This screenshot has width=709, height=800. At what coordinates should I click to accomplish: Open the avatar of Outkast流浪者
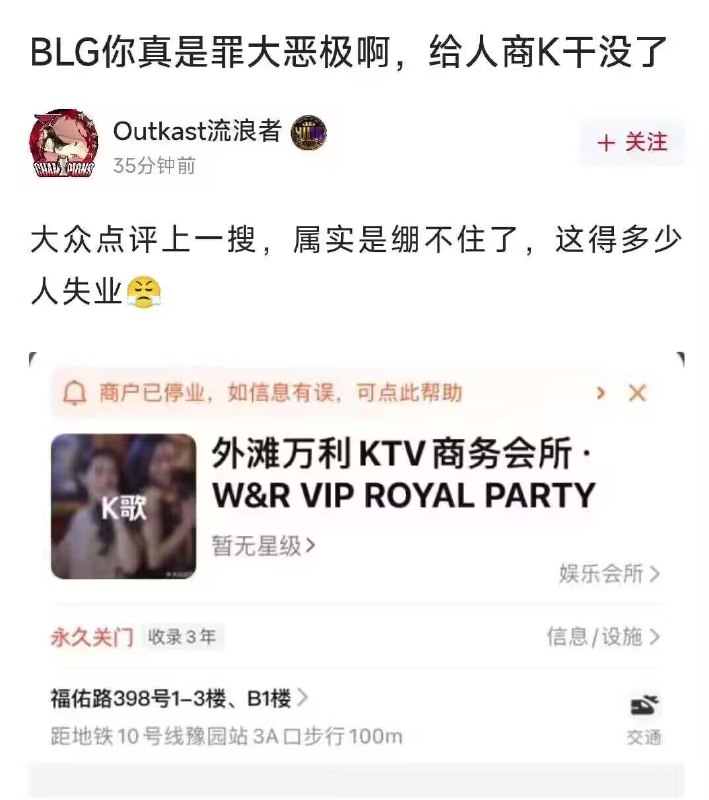[64, 144]
